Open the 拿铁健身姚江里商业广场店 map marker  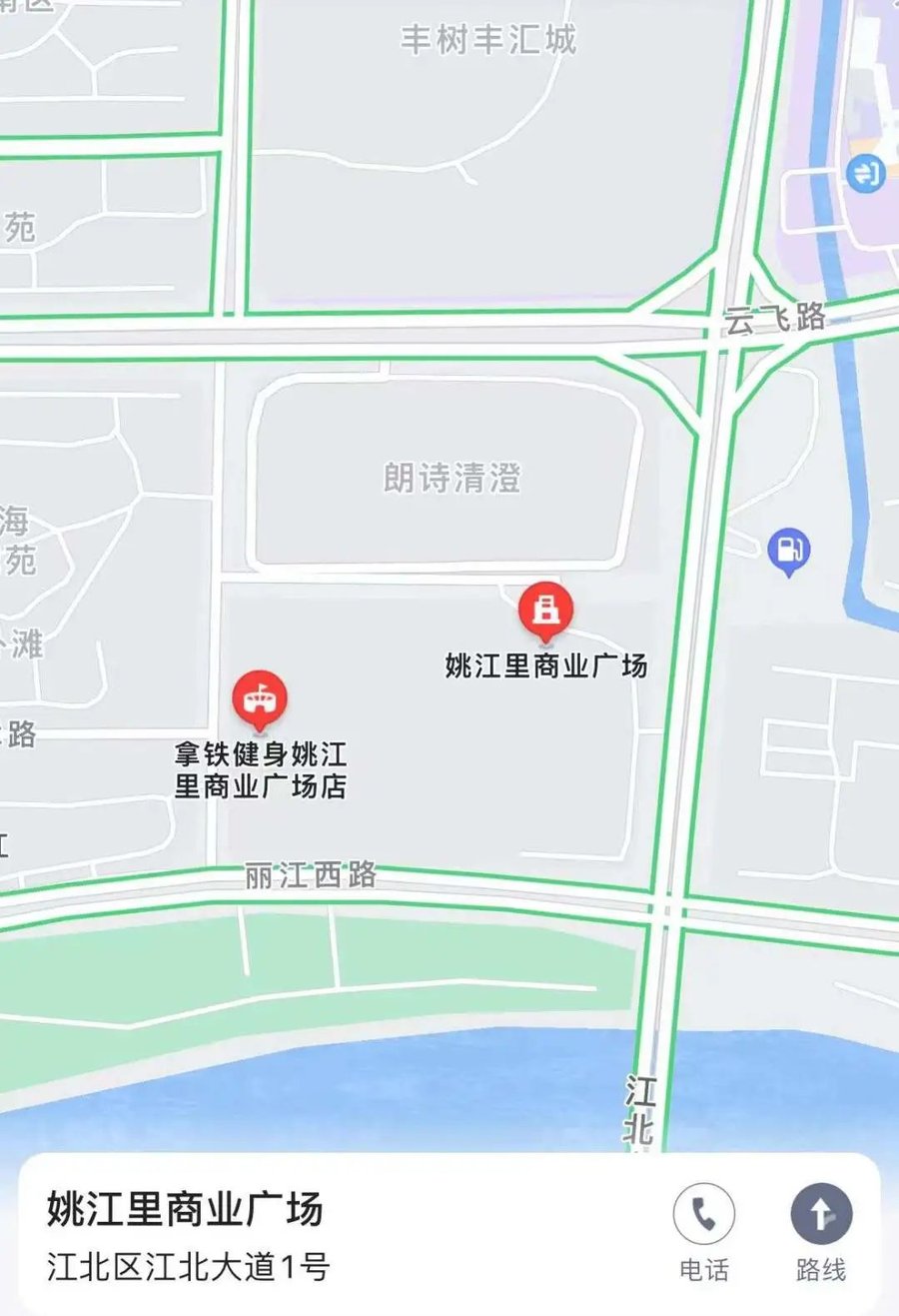click(x=260, y=697)
